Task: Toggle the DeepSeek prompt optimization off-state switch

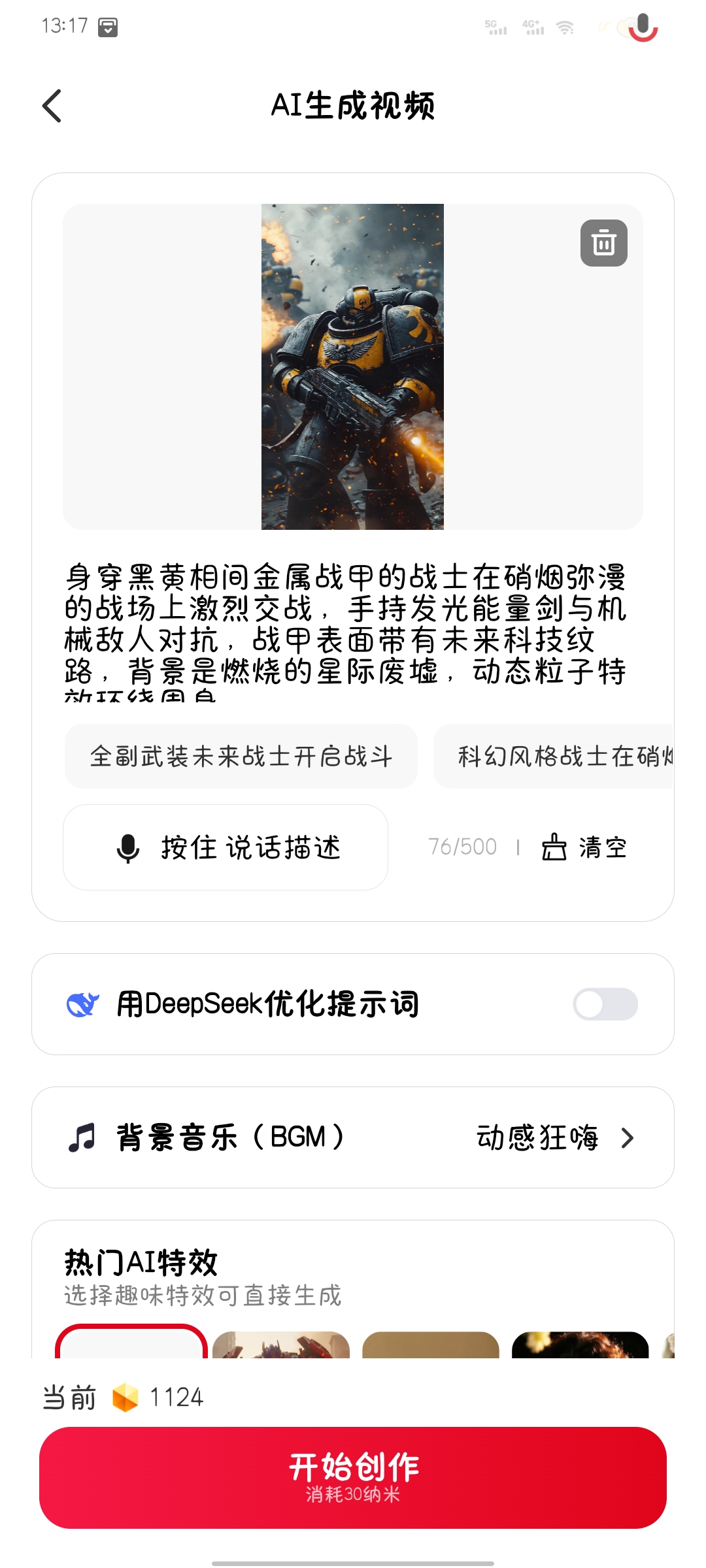Action: tap(607, 1003)
